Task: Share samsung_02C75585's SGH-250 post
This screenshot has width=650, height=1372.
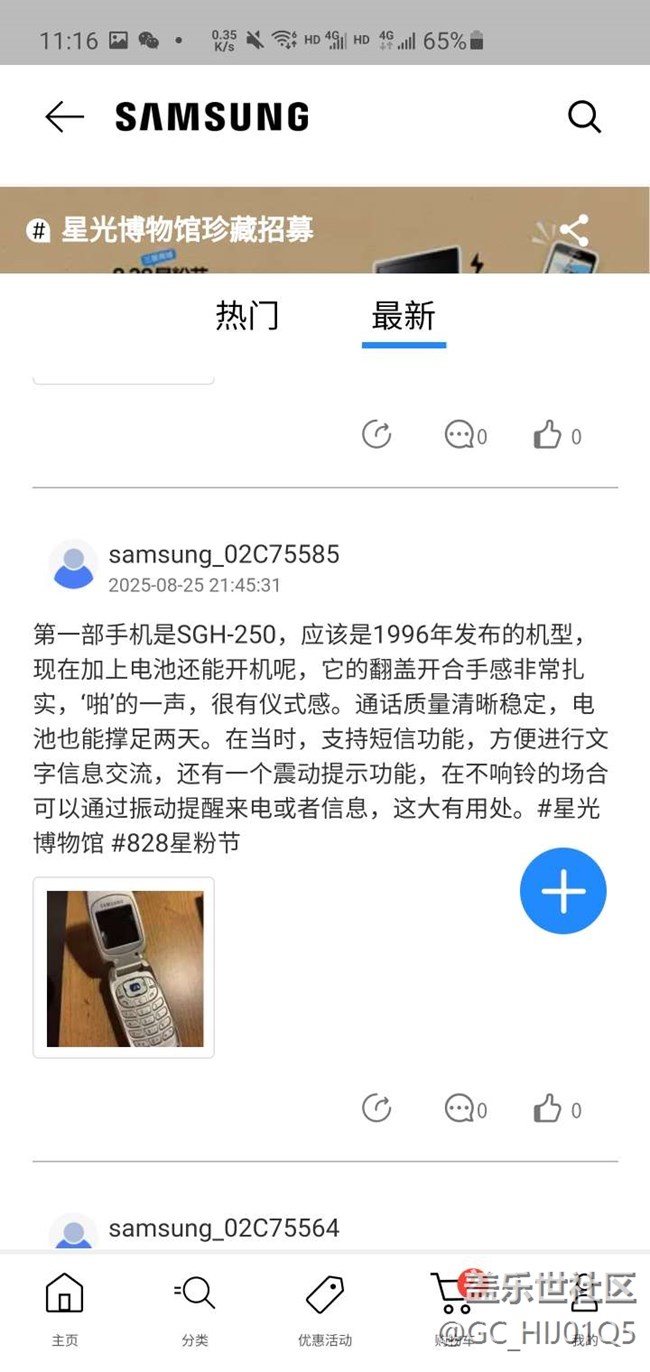Action: point(376,1108)
